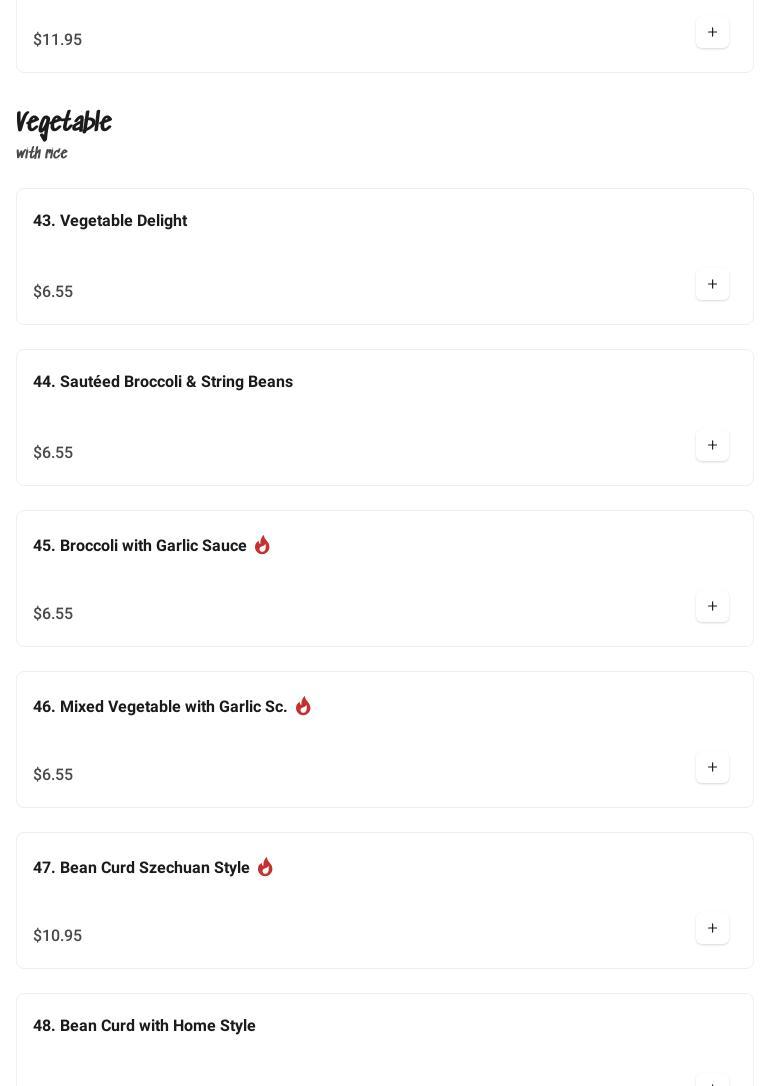The width and height of the screenshot is (770, 1086).
Task: Add Bean Curd Szechuan Style to order
Action: (712, 928)
